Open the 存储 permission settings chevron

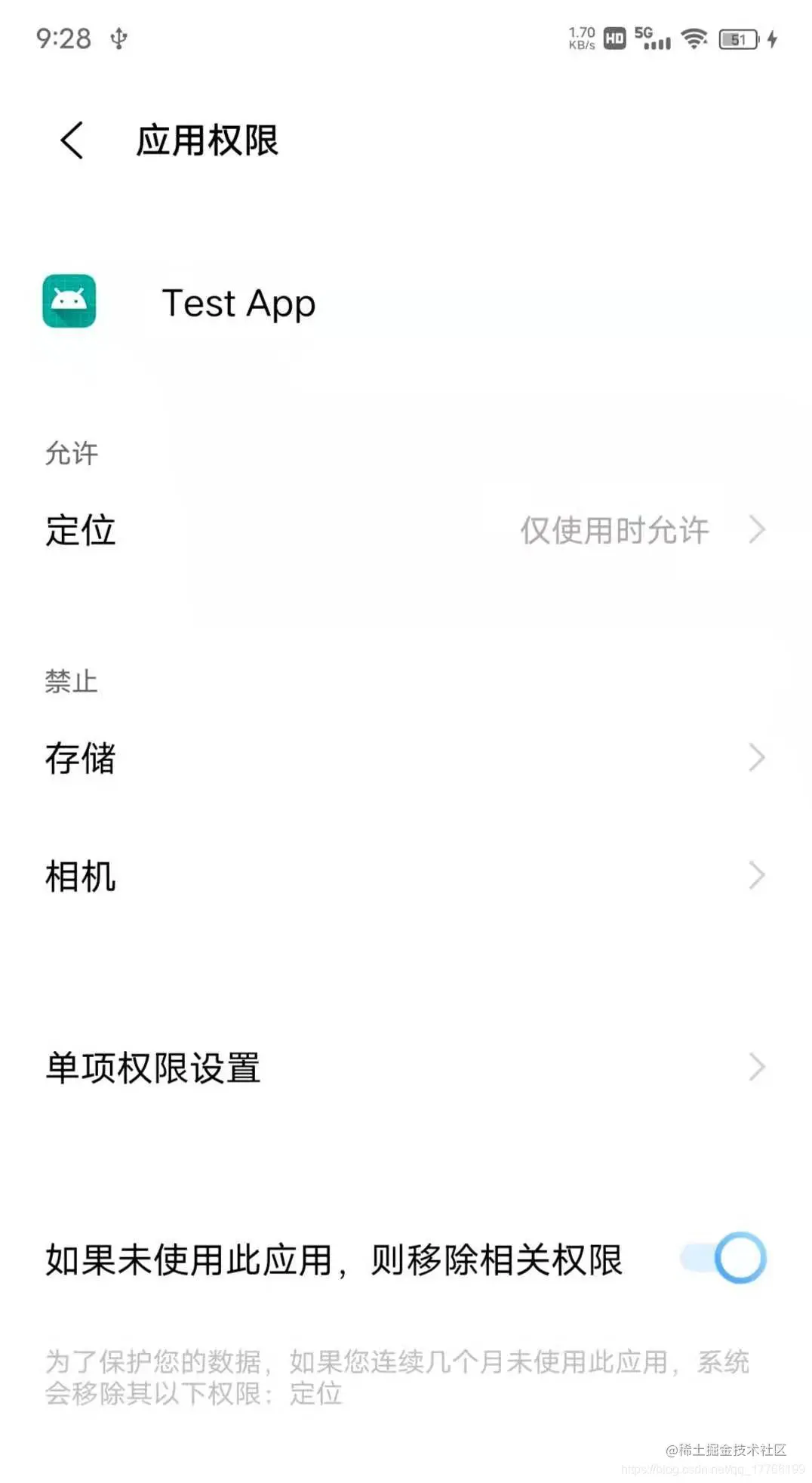pos(757,758)
